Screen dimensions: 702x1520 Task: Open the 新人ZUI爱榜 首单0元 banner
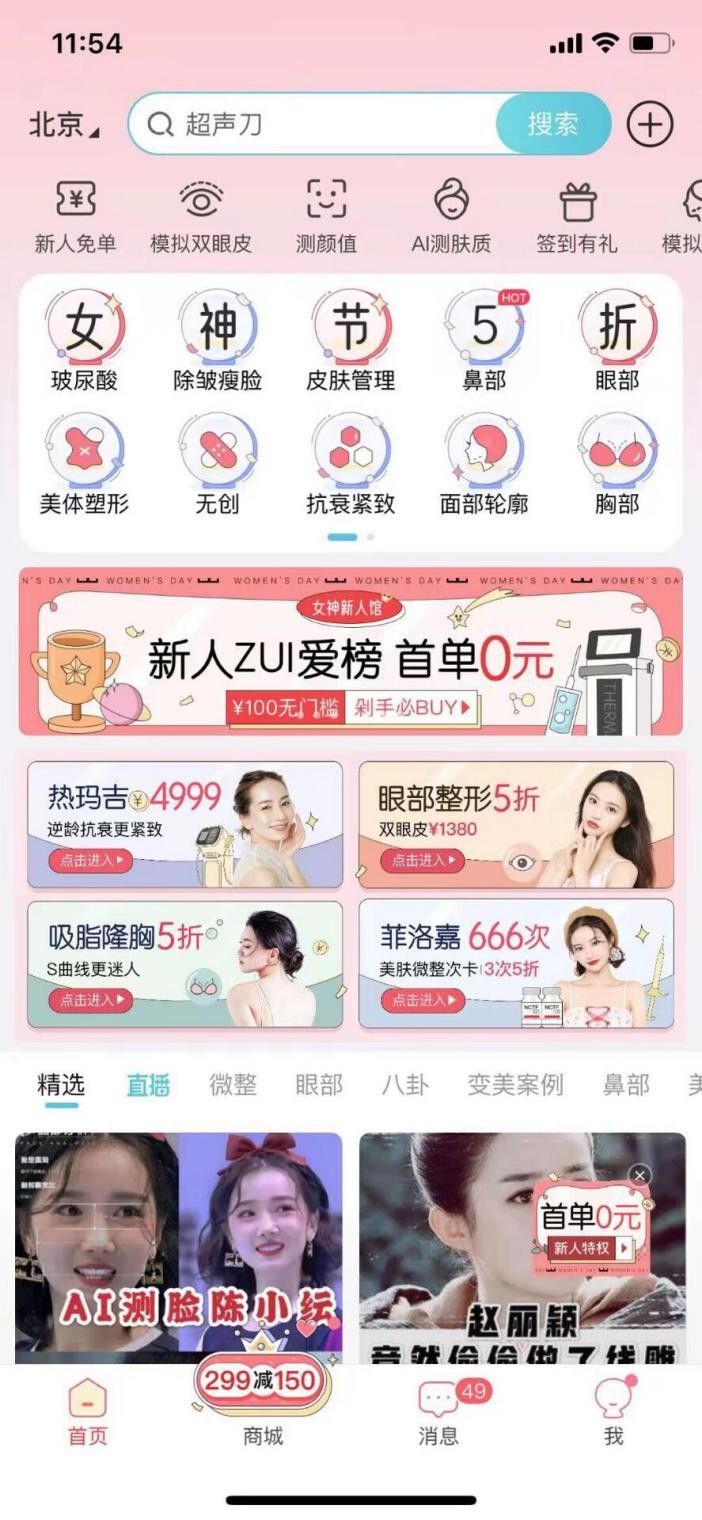coord(350,653)
